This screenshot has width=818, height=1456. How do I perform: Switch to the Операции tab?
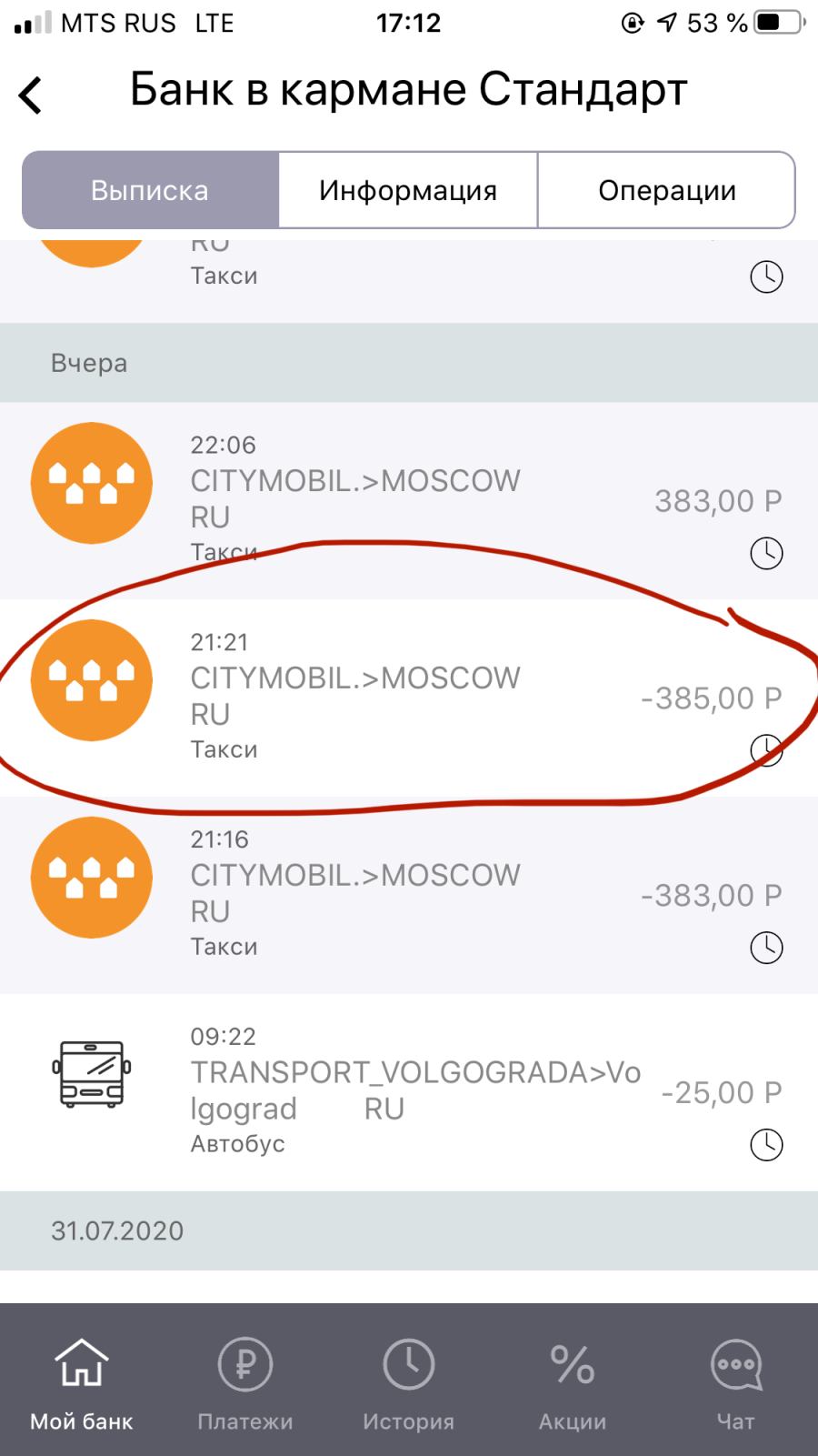point(667,190)
